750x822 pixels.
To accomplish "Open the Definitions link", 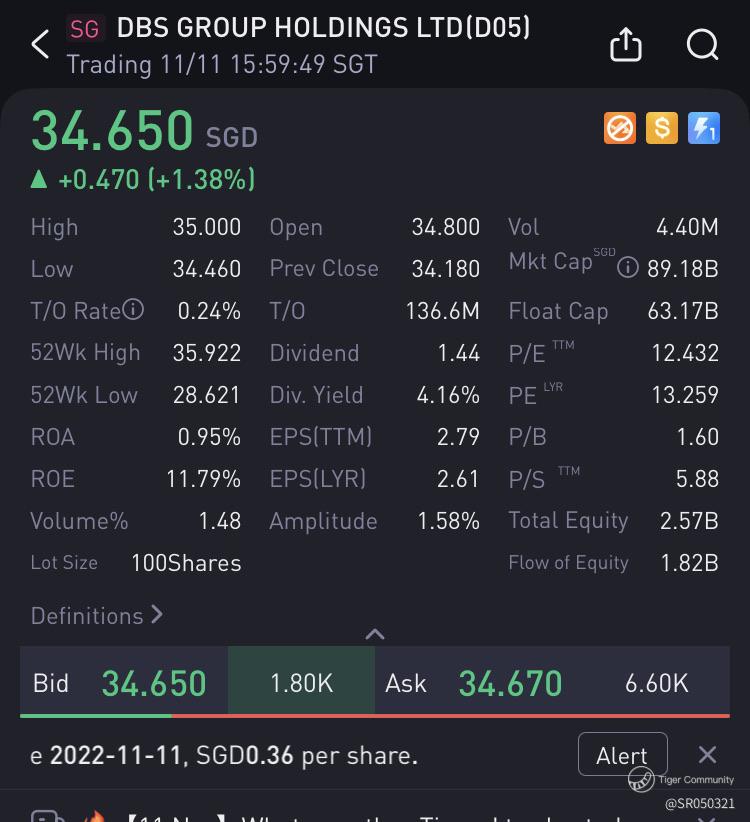I will tap(97, 615).
